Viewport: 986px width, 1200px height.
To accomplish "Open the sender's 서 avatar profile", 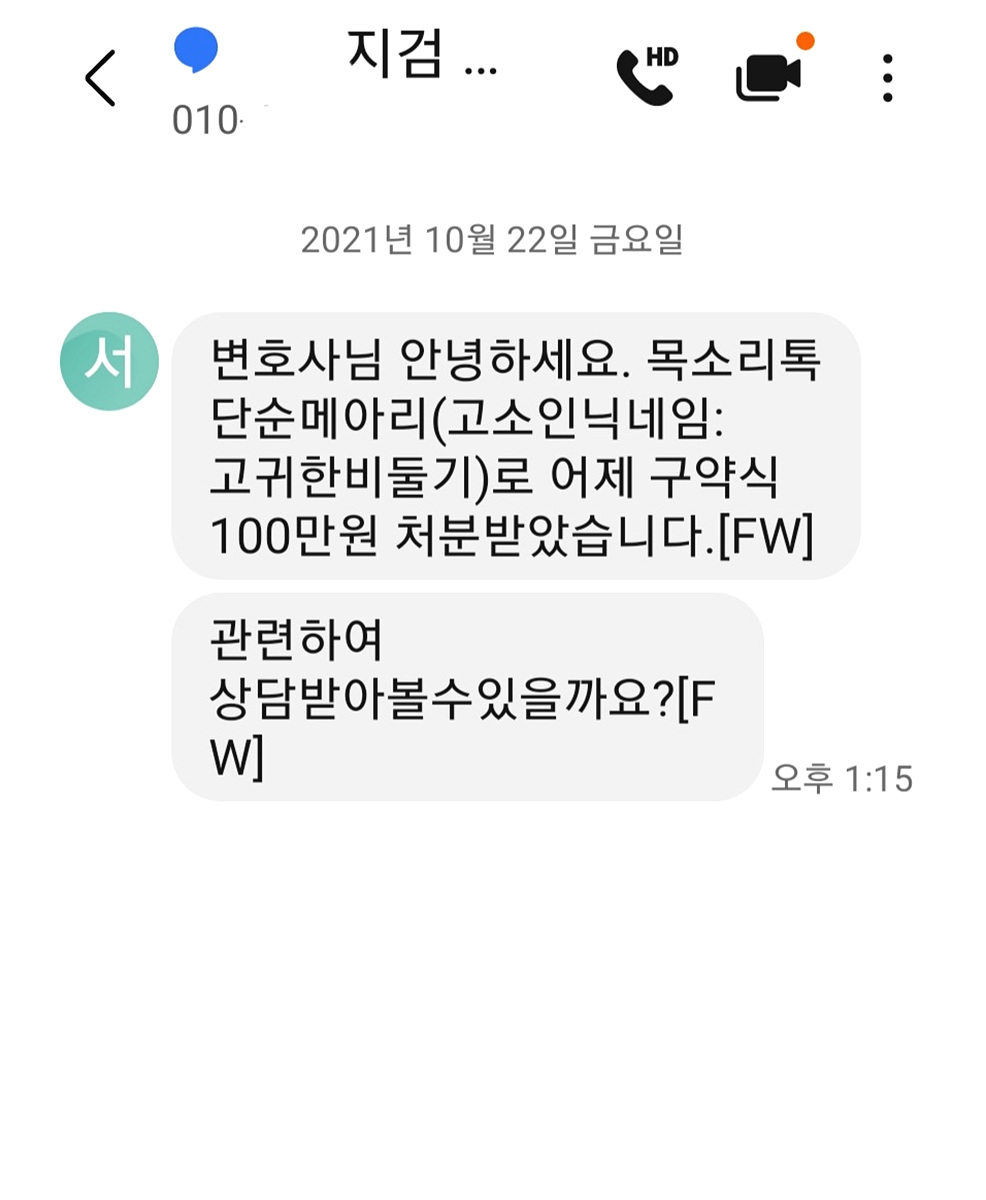I will click(109, 362).
